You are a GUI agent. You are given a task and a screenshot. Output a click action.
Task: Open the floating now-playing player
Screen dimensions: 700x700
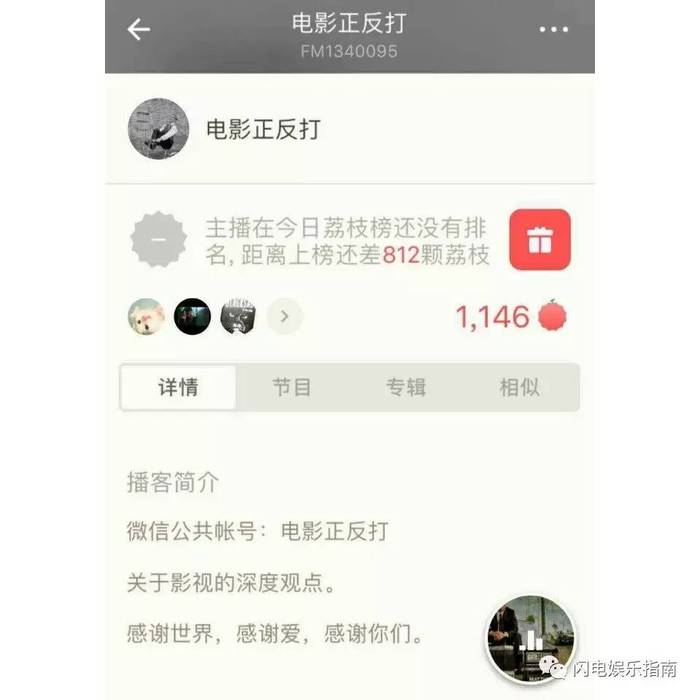pyautogui.click(x=531, y=637)
